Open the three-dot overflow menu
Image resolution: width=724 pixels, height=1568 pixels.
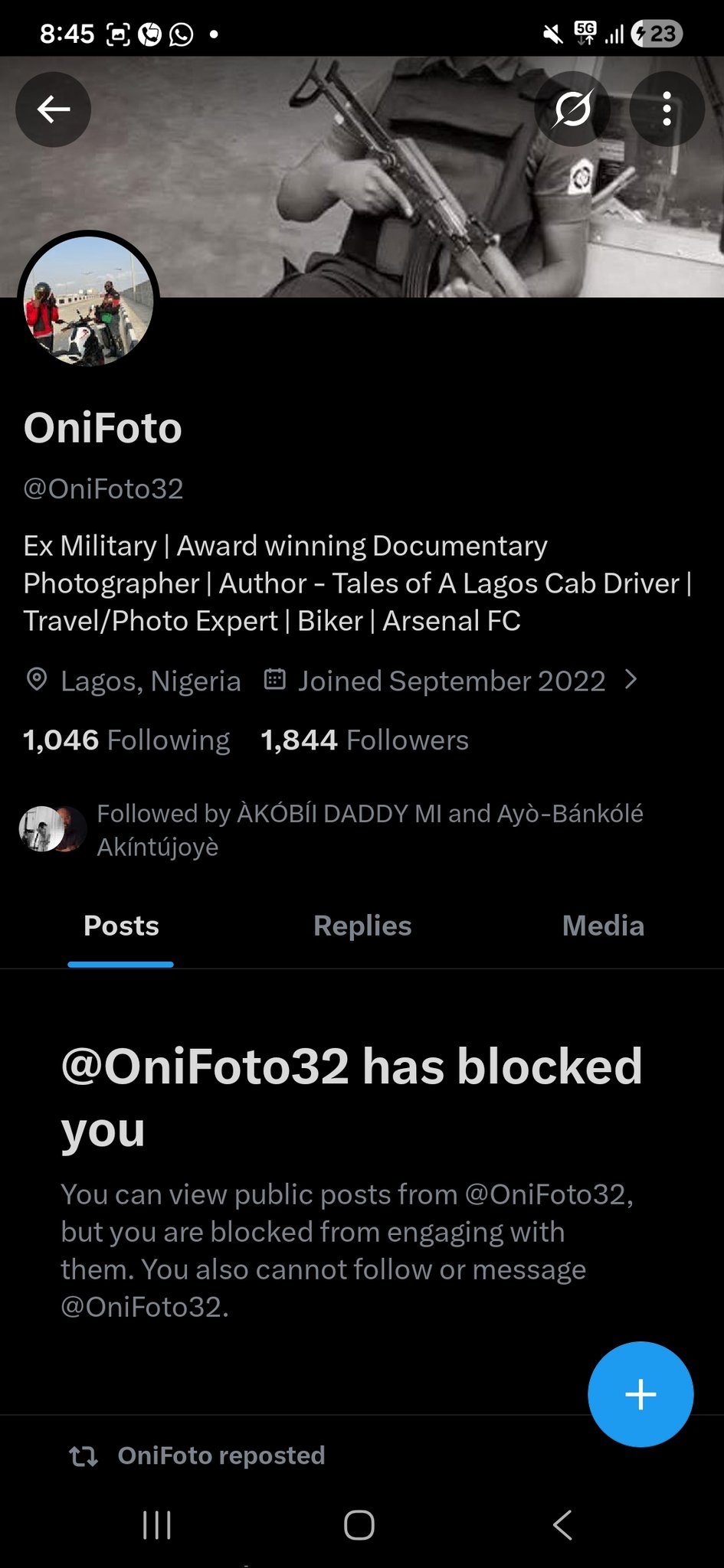(x=667, y=109)
